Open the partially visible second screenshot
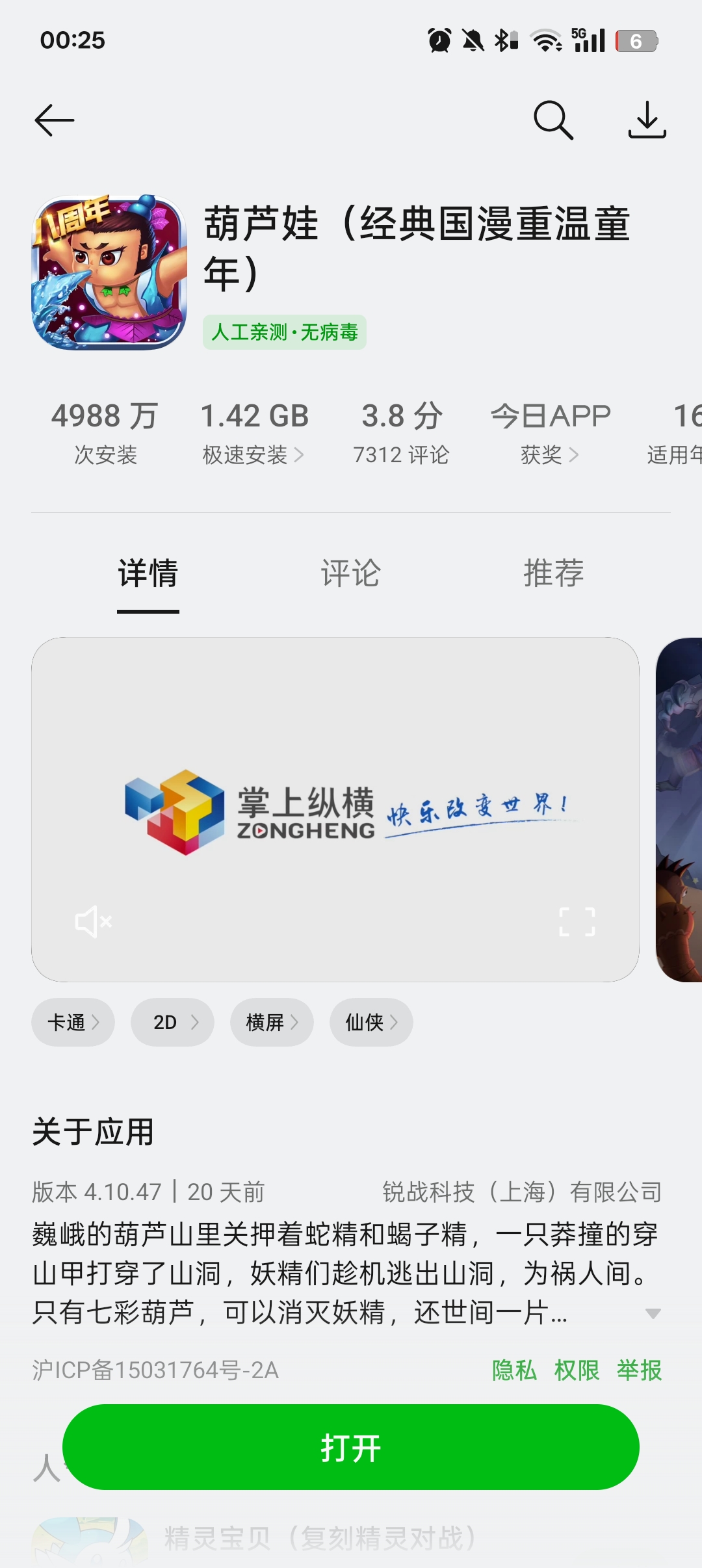 point(680,809)
